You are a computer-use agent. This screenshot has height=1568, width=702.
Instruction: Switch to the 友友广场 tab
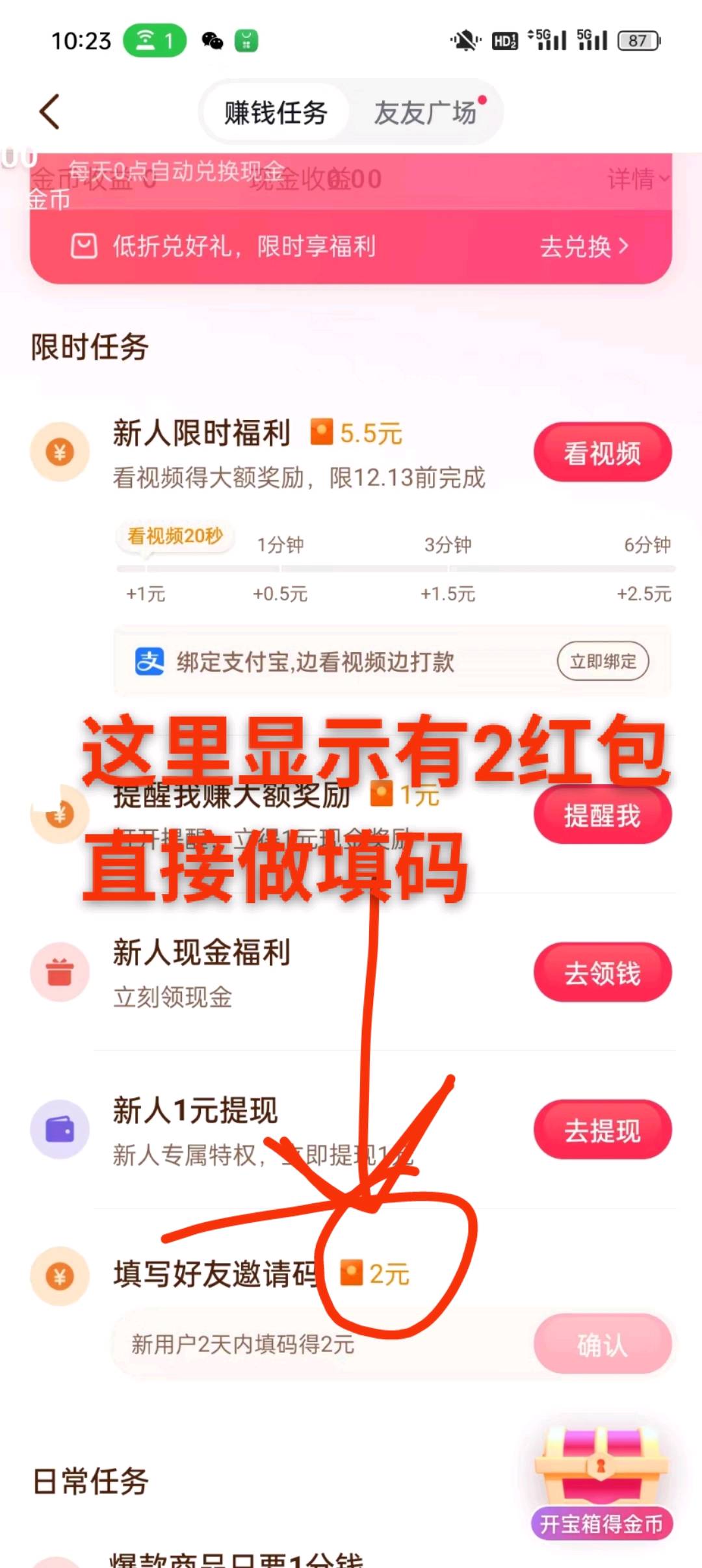[426, 113]
